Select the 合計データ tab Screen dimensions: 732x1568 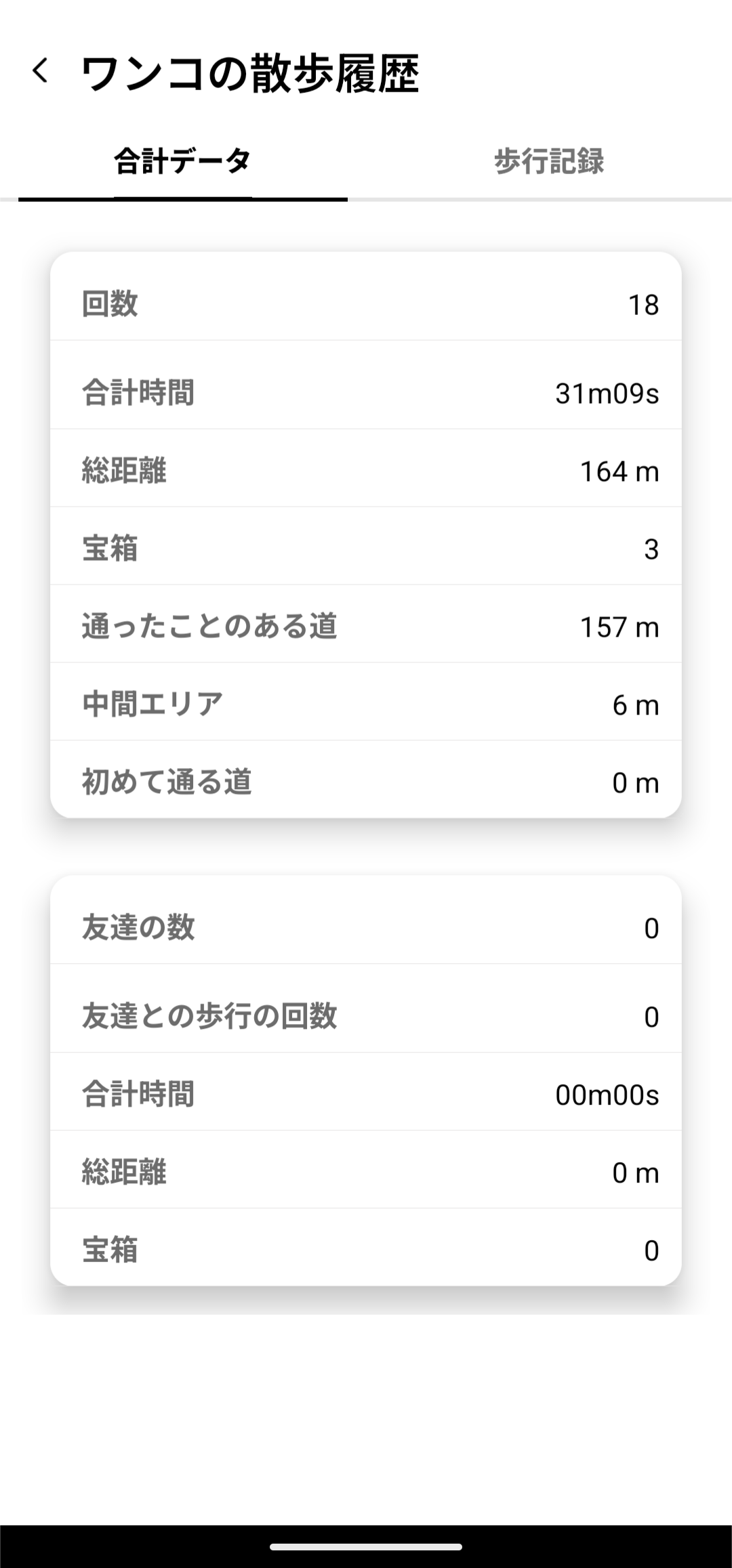pyautogui.click(x=183, y=162)
